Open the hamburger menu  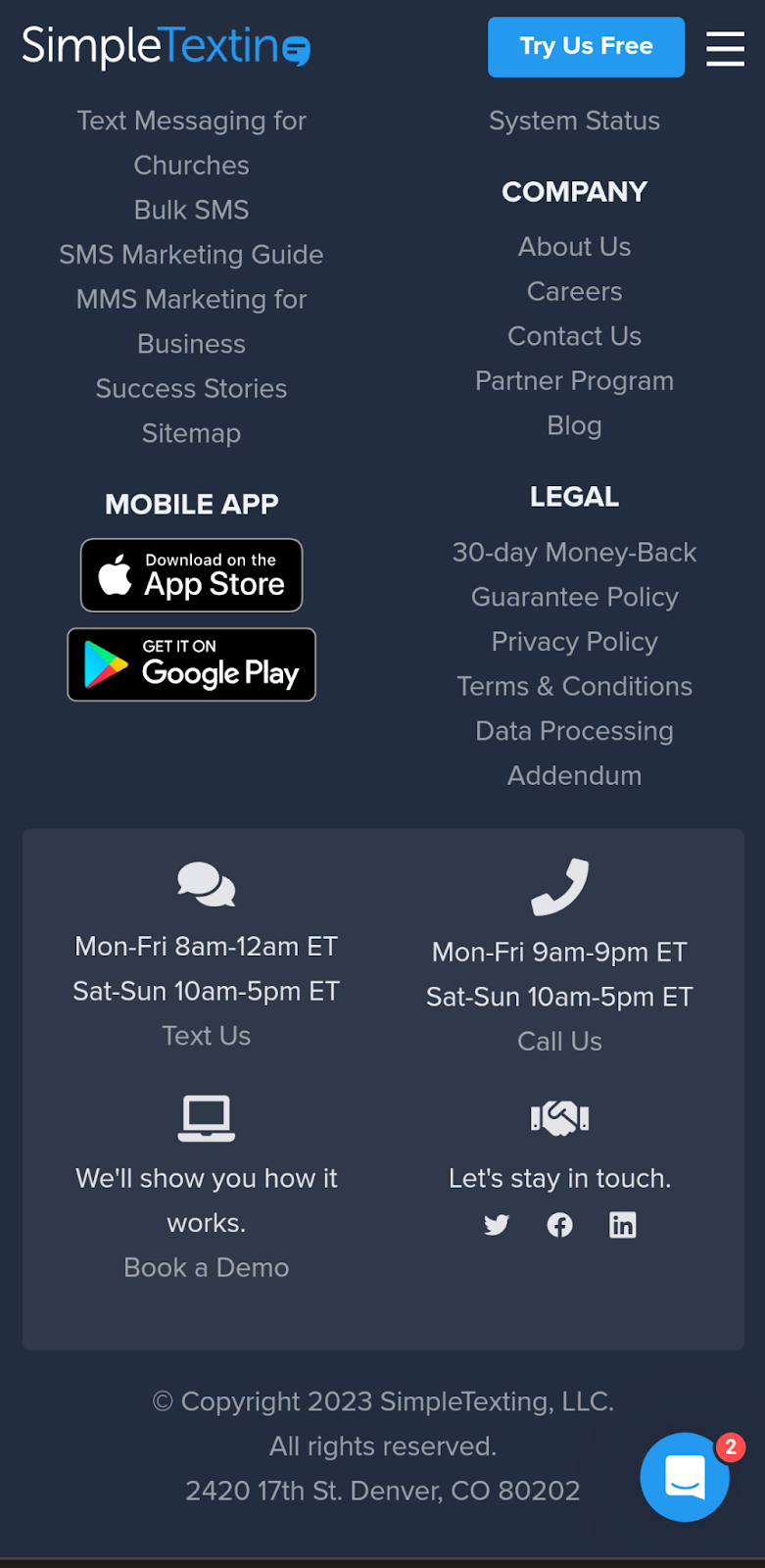coord(725,47)
